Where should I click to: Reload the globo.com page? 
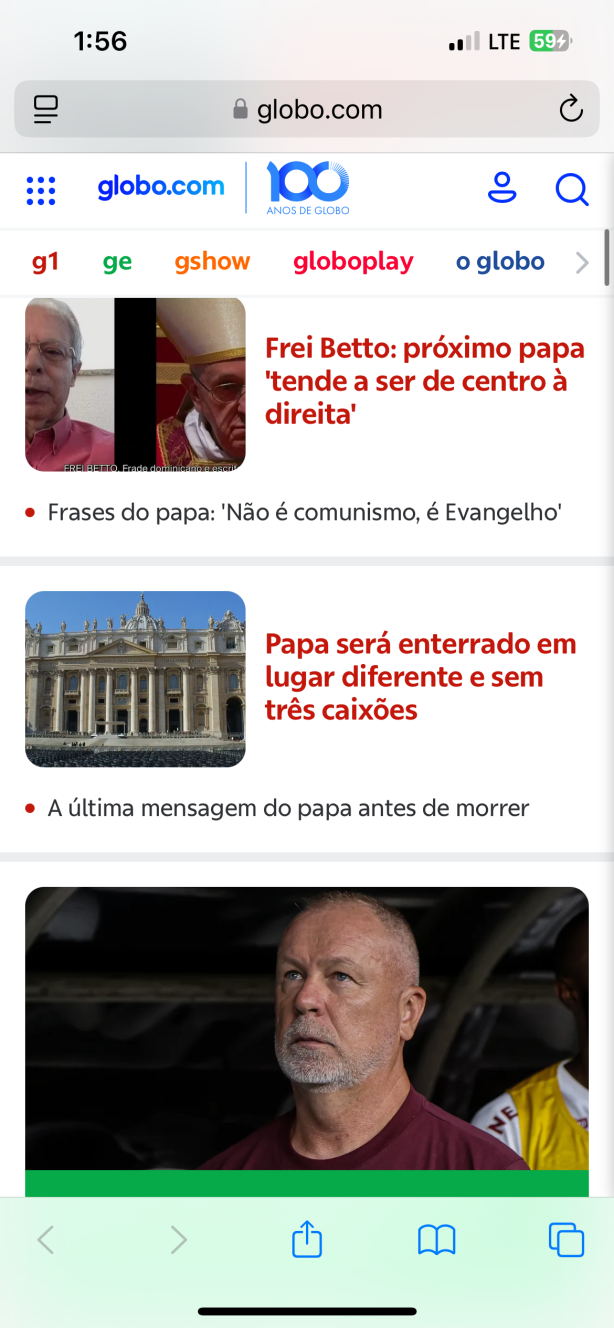(571, 109)
